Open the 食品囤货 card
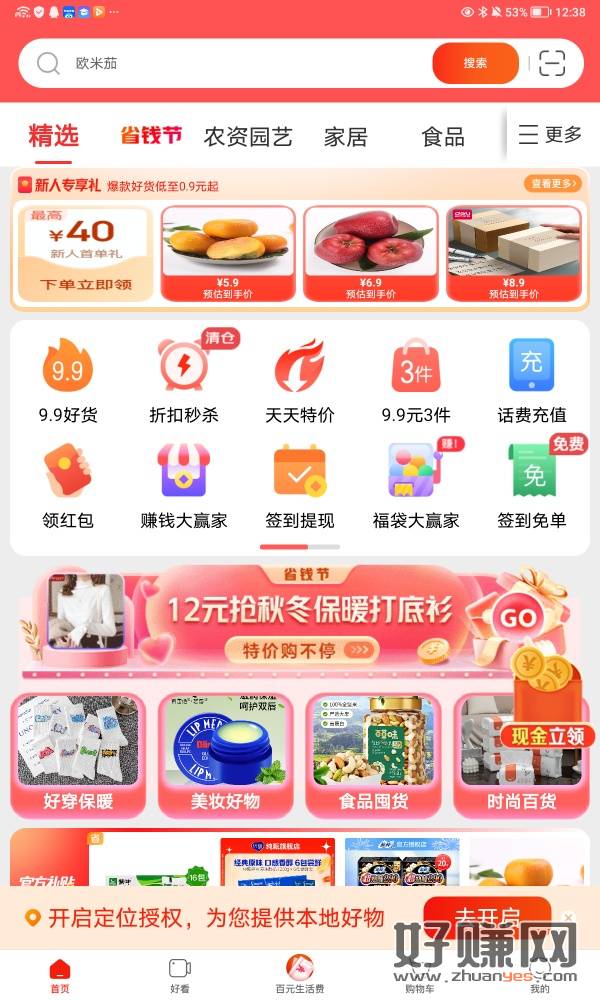 pyautogui.click(x=374, y=755)
